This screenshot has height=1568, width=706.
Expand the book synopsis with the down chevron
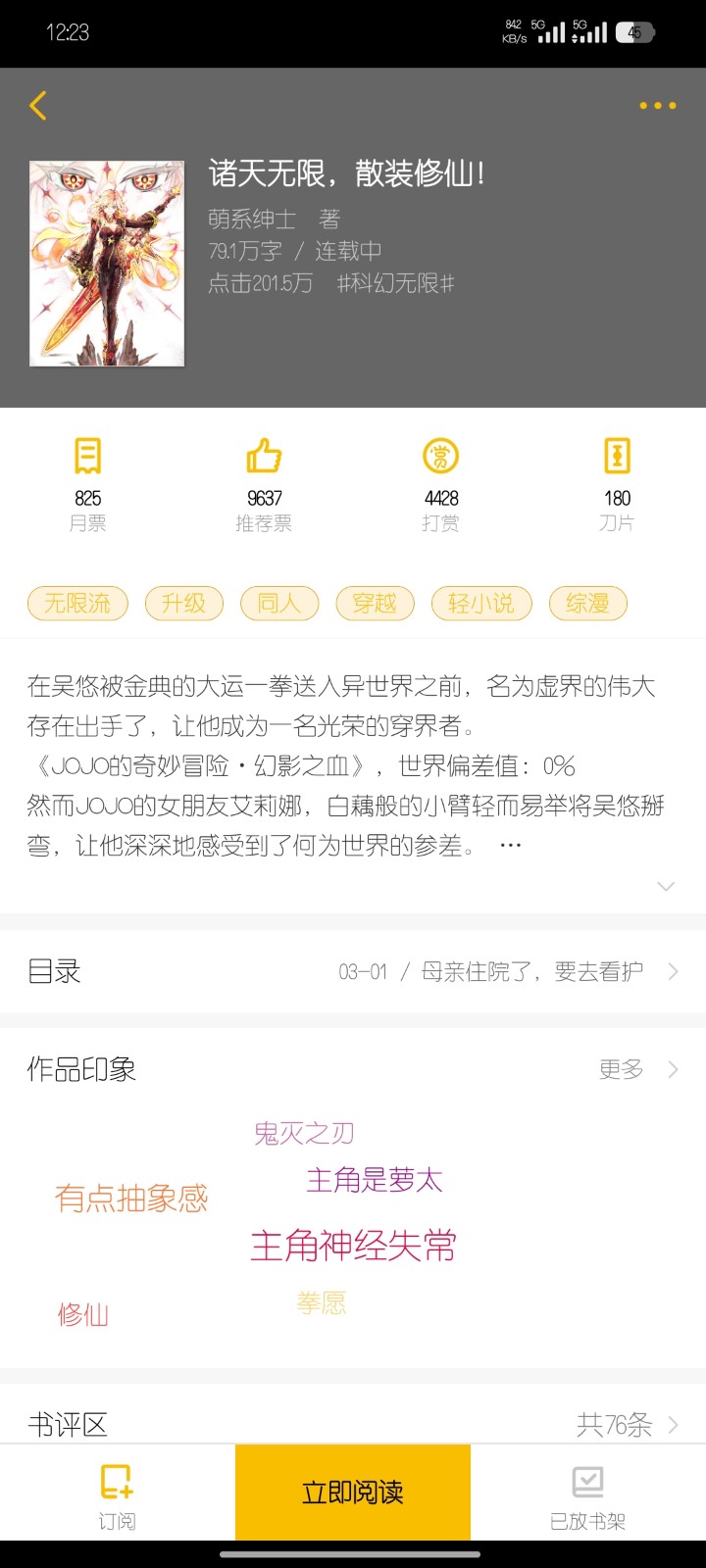point(666,886)
